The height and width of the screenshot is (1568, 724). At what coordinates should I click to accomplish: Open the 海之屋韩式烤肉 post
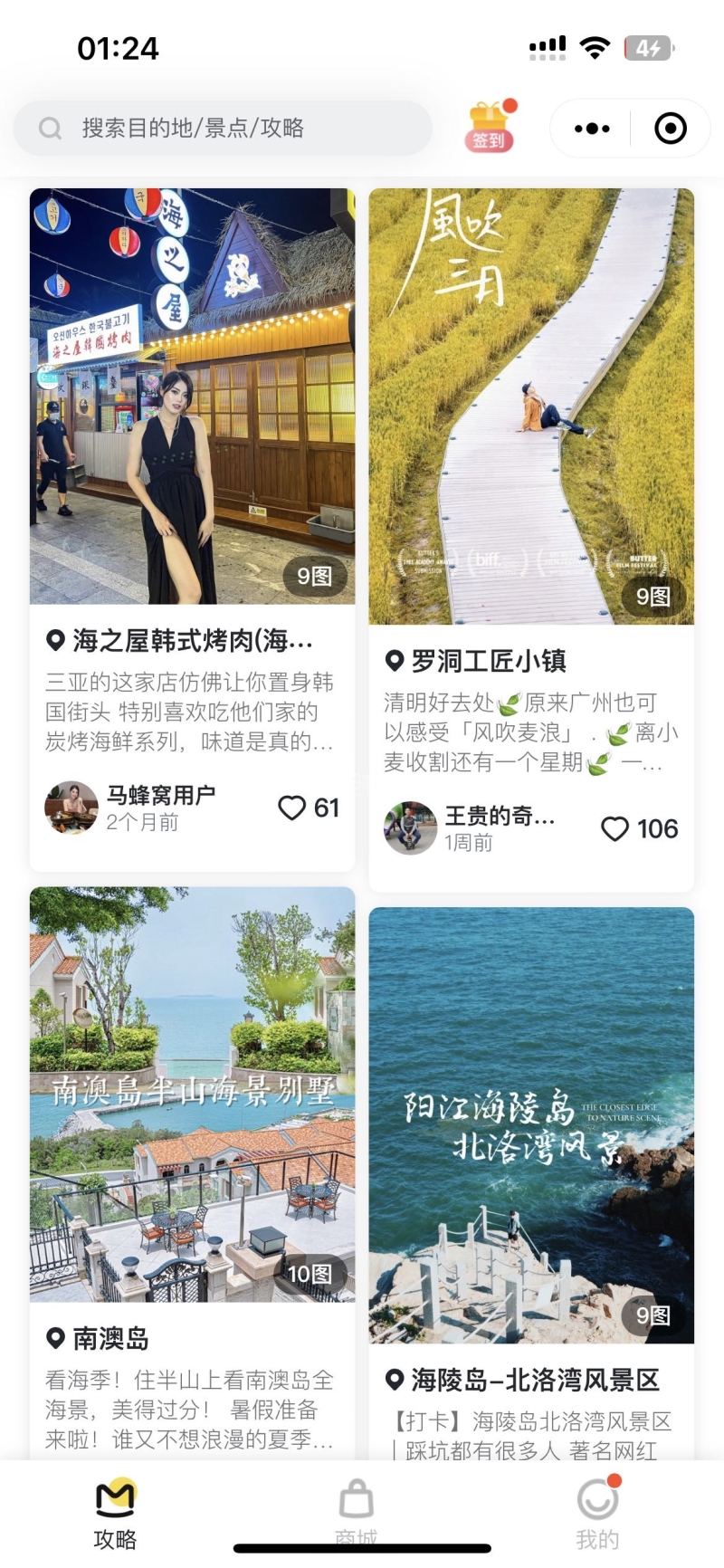point(192,397)
